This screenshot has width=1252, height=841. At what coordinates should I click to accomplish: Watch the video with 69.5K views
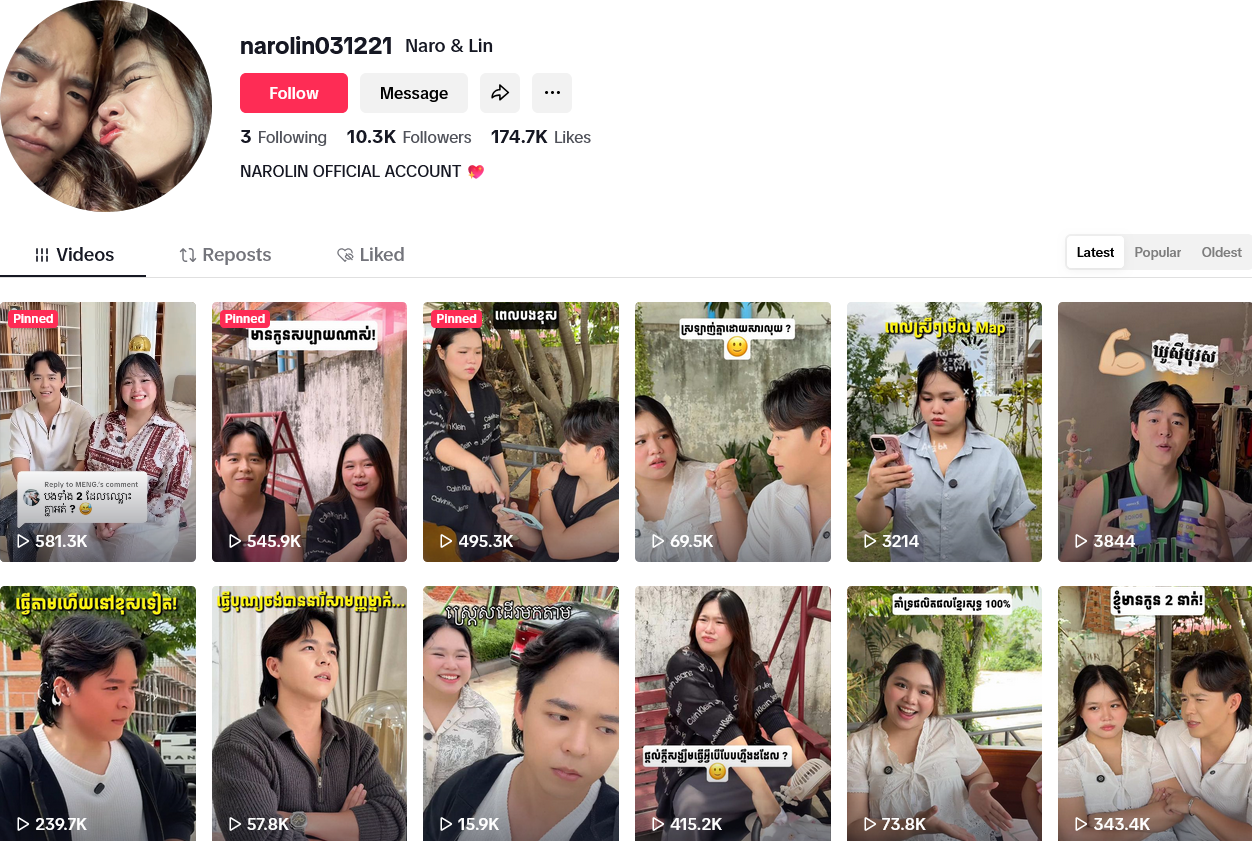732,430
